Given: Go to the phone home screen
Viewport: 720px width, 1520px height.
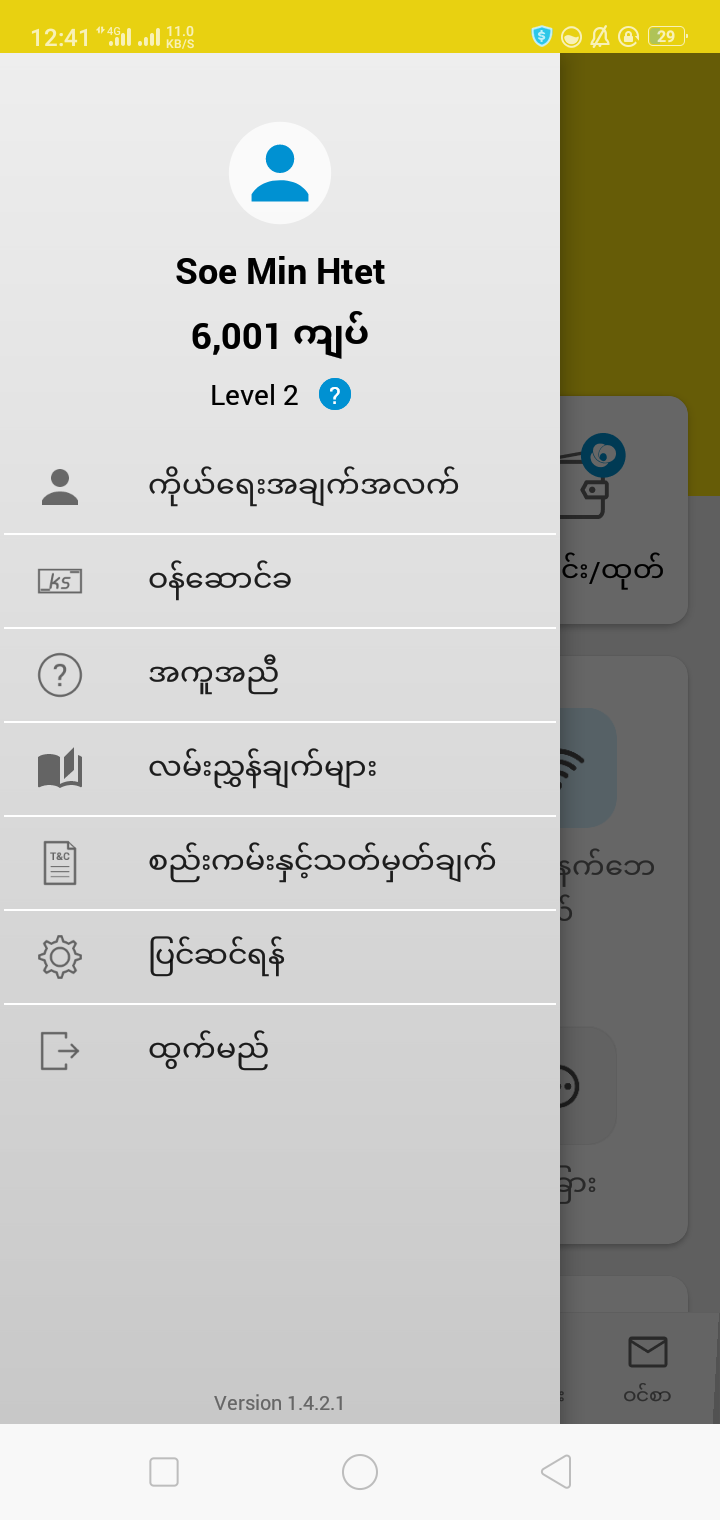Looking at the screenshot, I should coord(360,1472).
